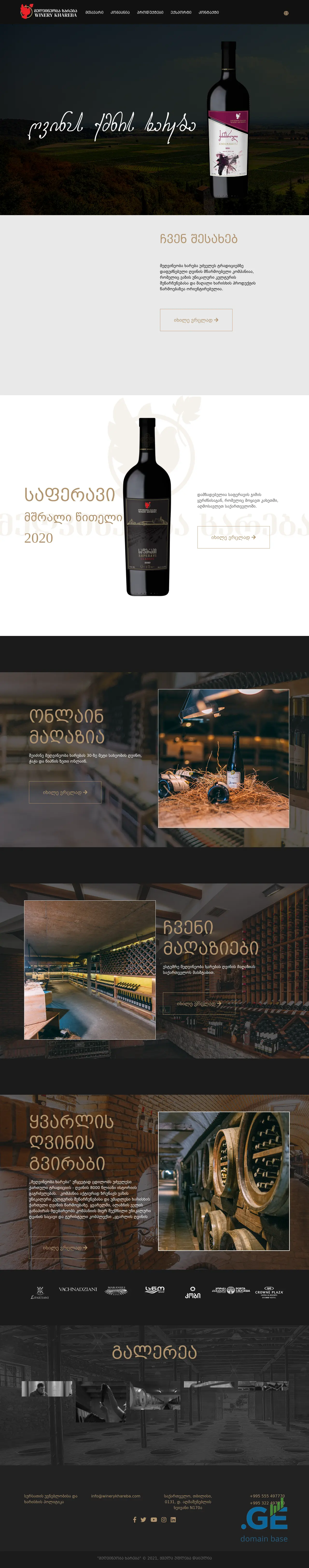This screenshot has width=309, height=1568.
Task: Tap the info@winerykhareba.com email link
Action: (116, 1495)
